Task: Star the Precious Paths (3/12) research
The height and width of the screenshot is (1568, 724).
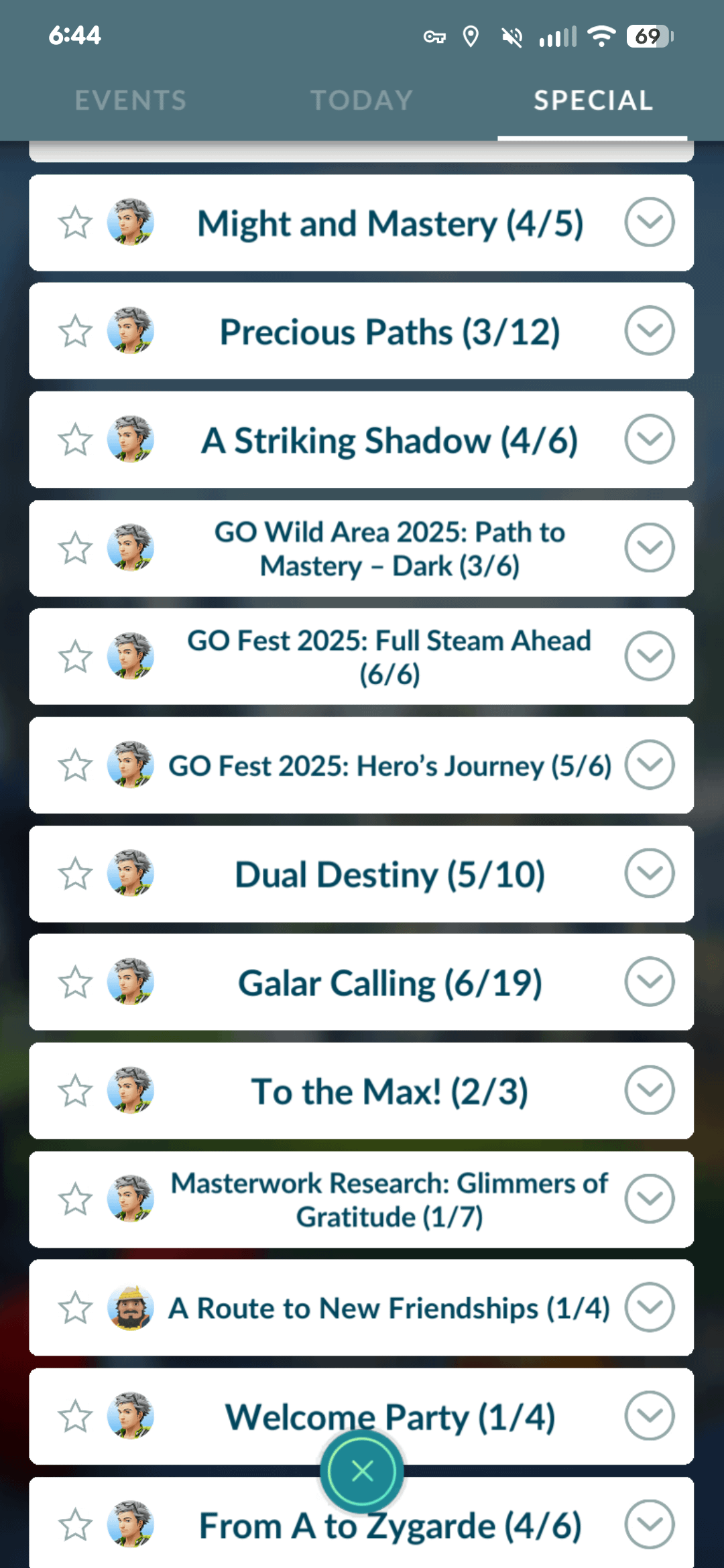Action: tap(75, 331)
